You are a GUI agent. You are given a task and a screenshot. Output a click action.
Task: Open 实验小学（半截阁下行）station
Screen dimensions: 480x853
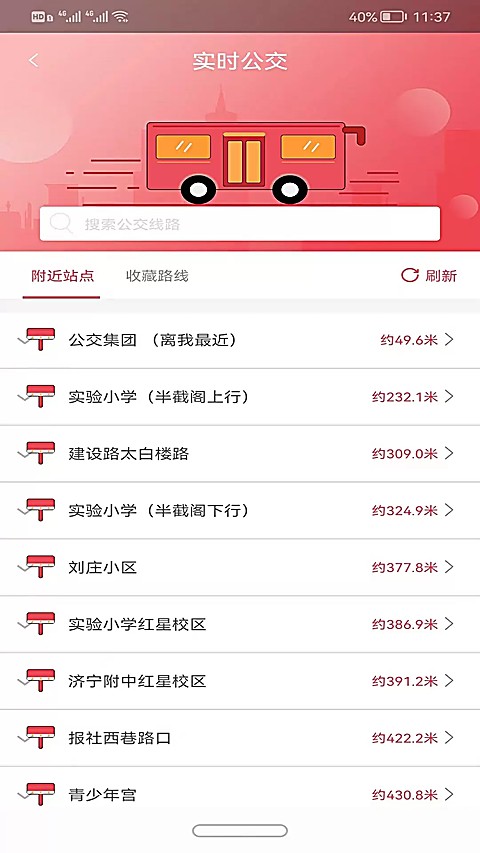(x=240, y=510)
